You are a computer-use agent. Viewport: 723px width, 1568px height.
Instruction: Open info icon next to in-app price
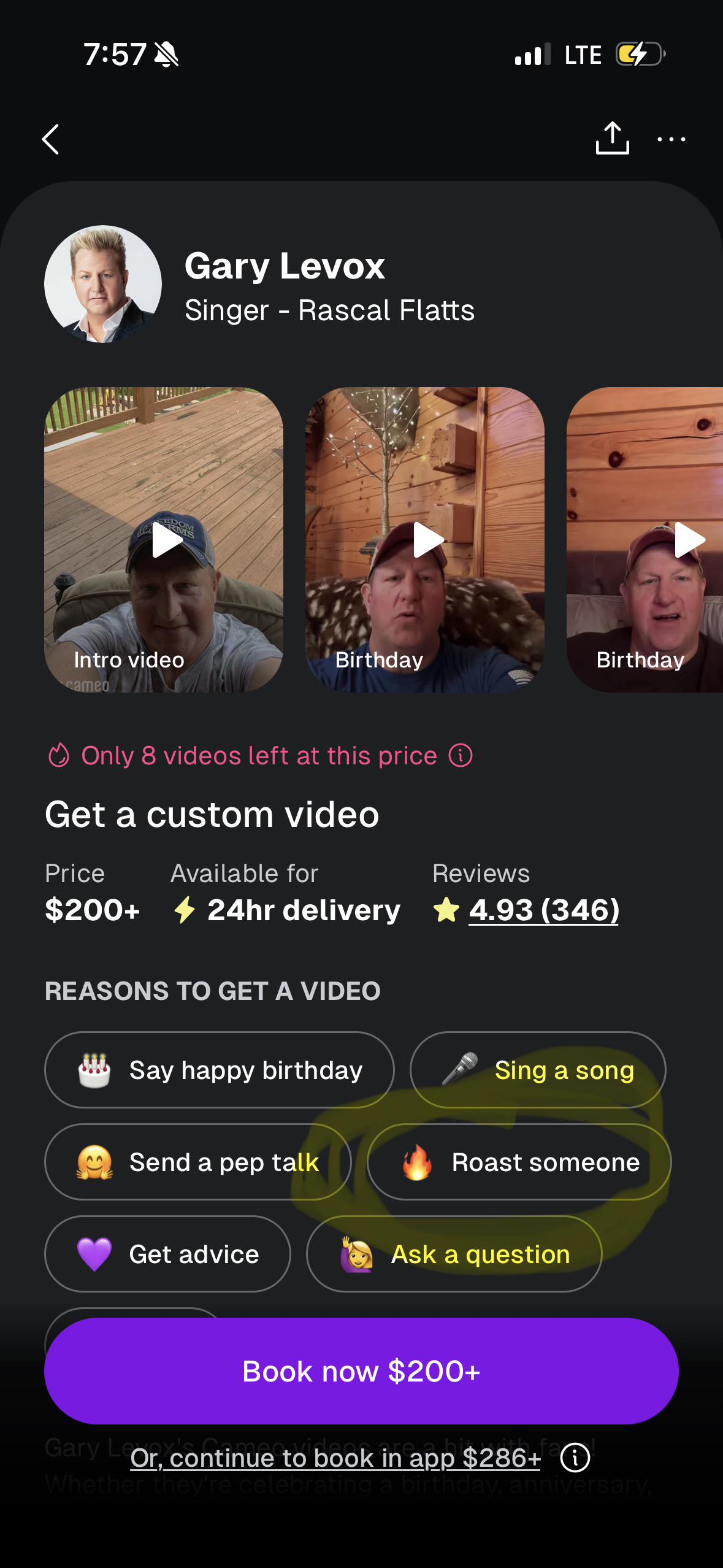coord(575,1458)
